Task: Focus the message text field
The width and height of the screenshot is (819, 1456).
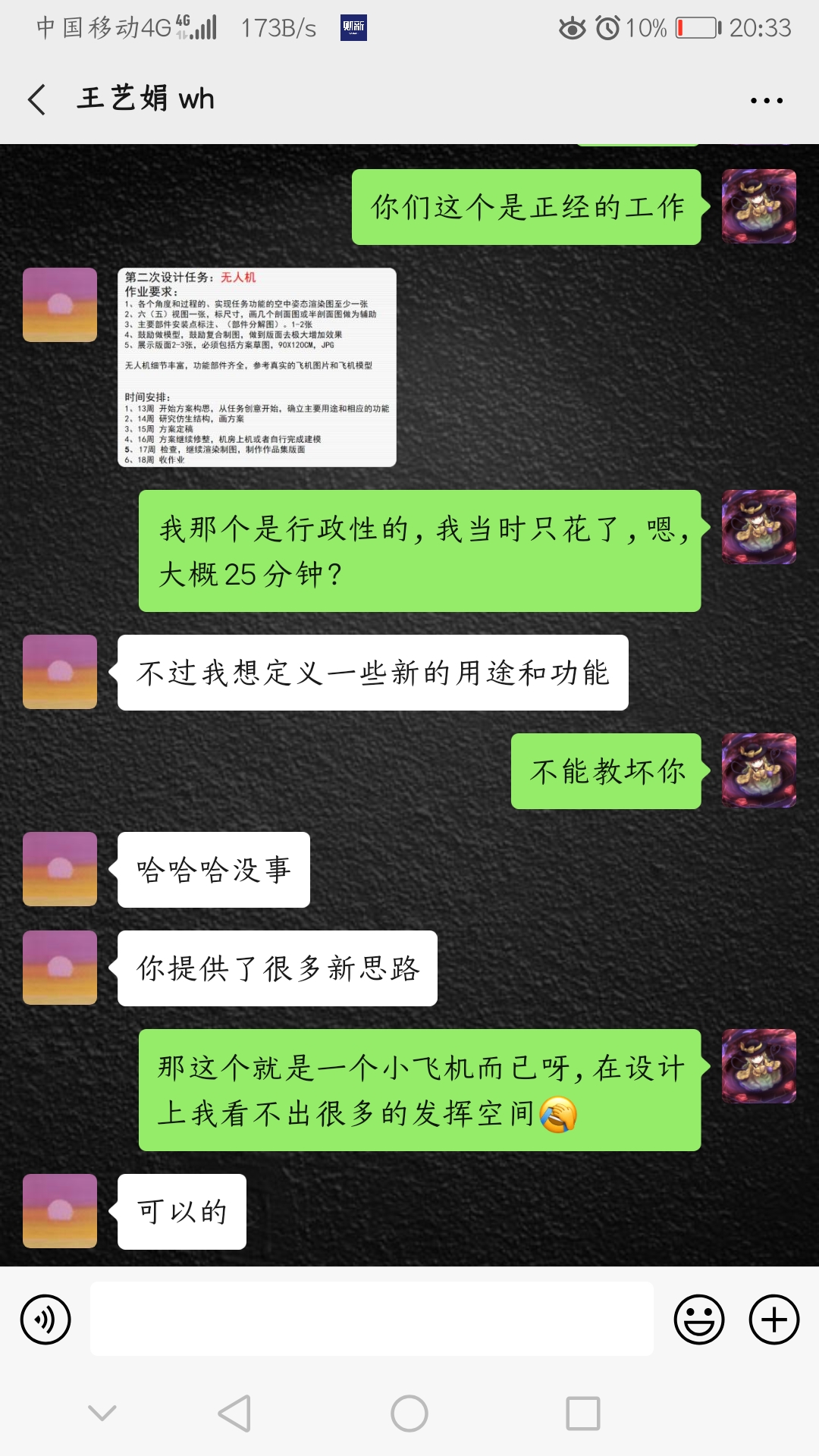Action: pos(372,1319)
